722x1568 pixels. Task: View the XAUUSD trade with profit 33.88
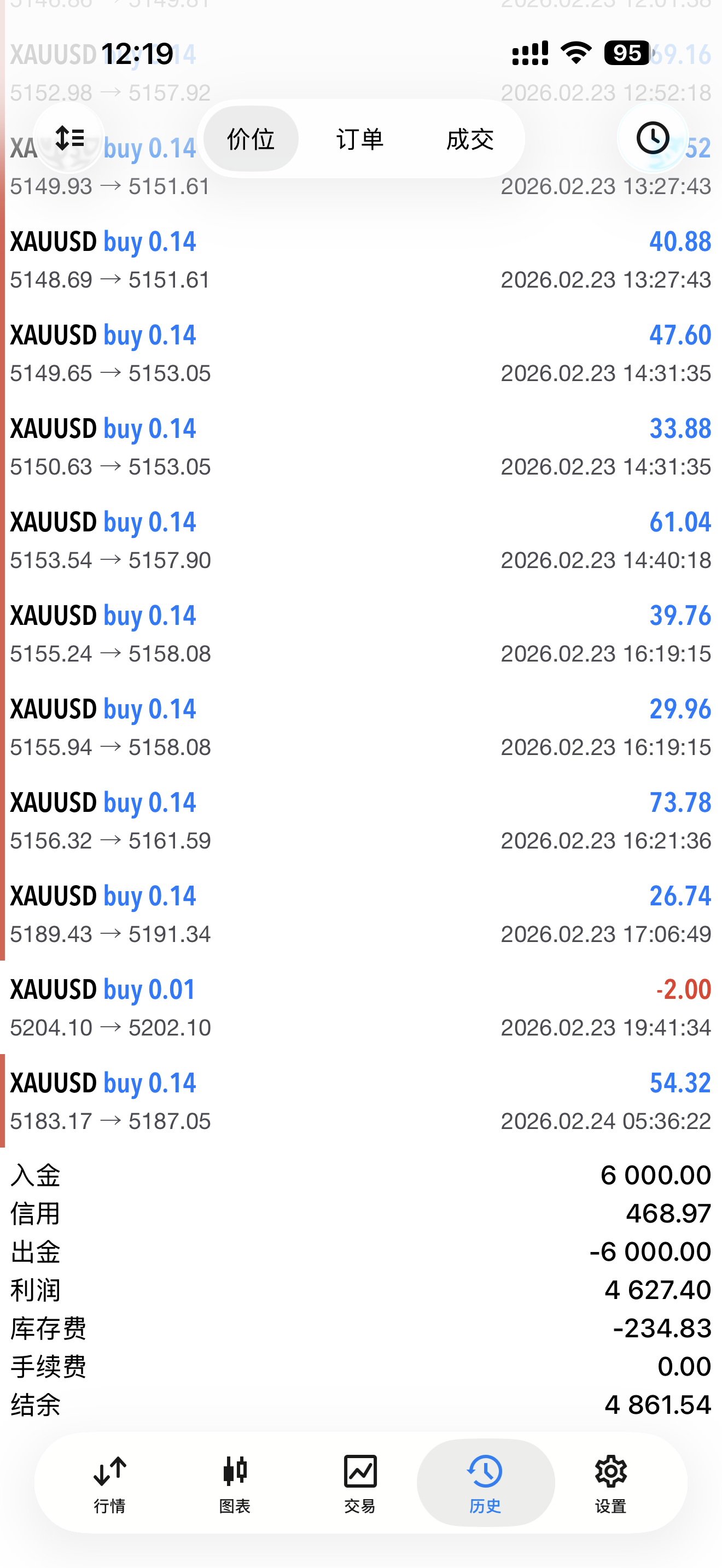[360, 447]
